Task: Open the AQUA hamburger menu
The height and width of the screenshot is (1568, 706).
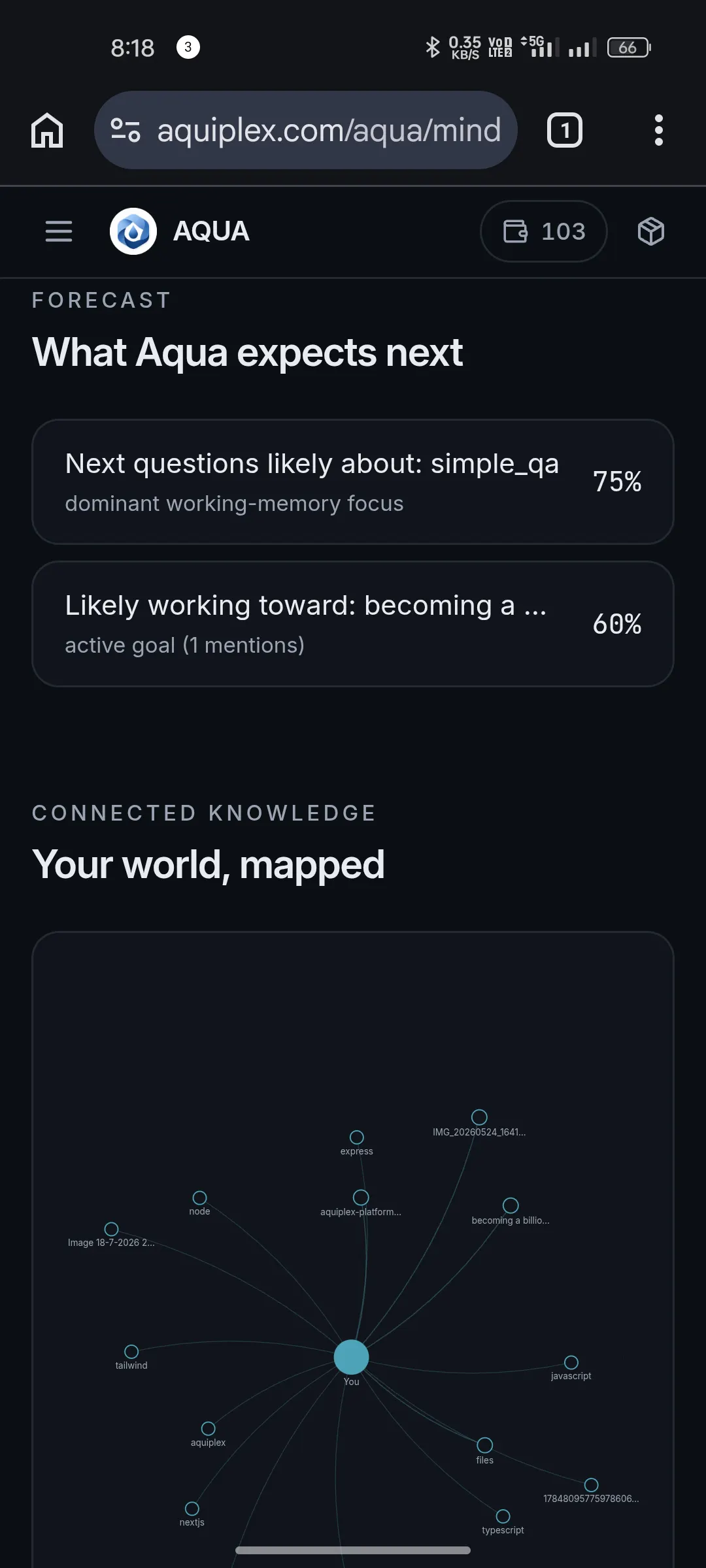Action: [x=59, y=231]
